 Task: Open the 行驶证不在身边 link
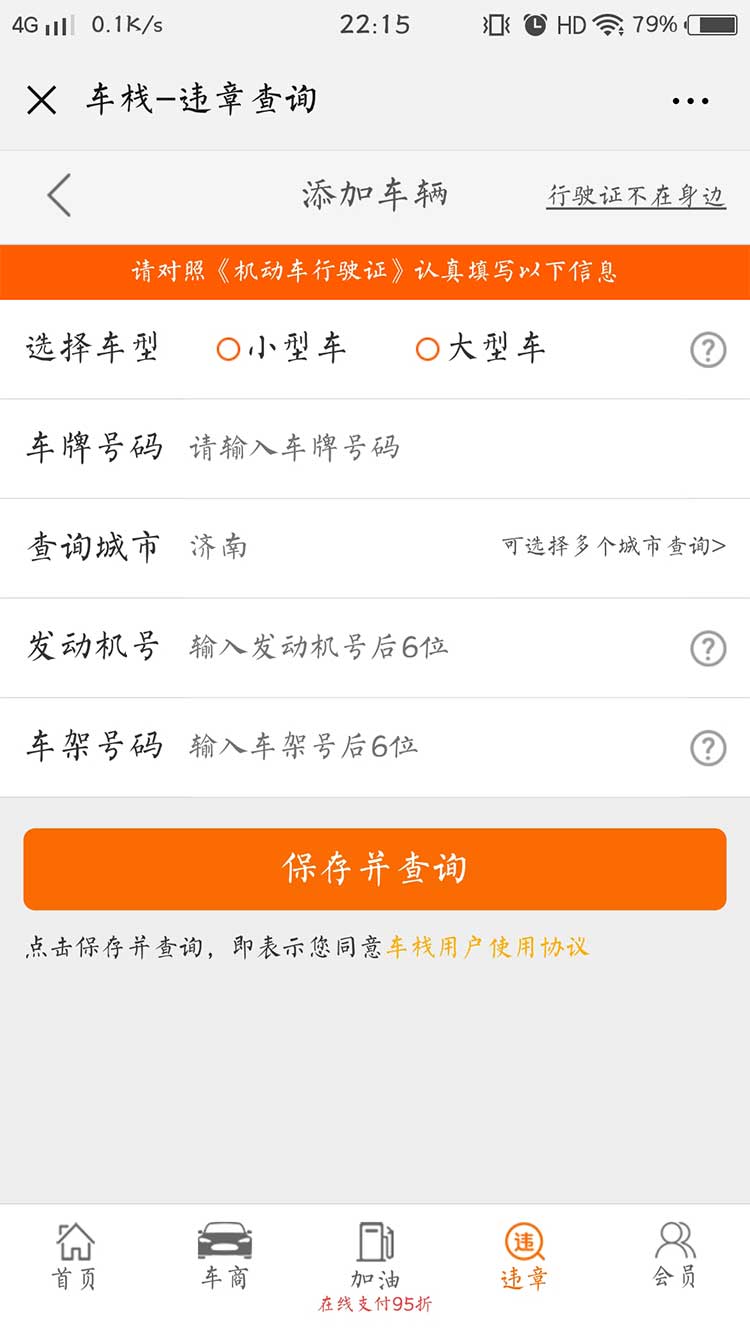pyautogui.click(x=636, y=196)
